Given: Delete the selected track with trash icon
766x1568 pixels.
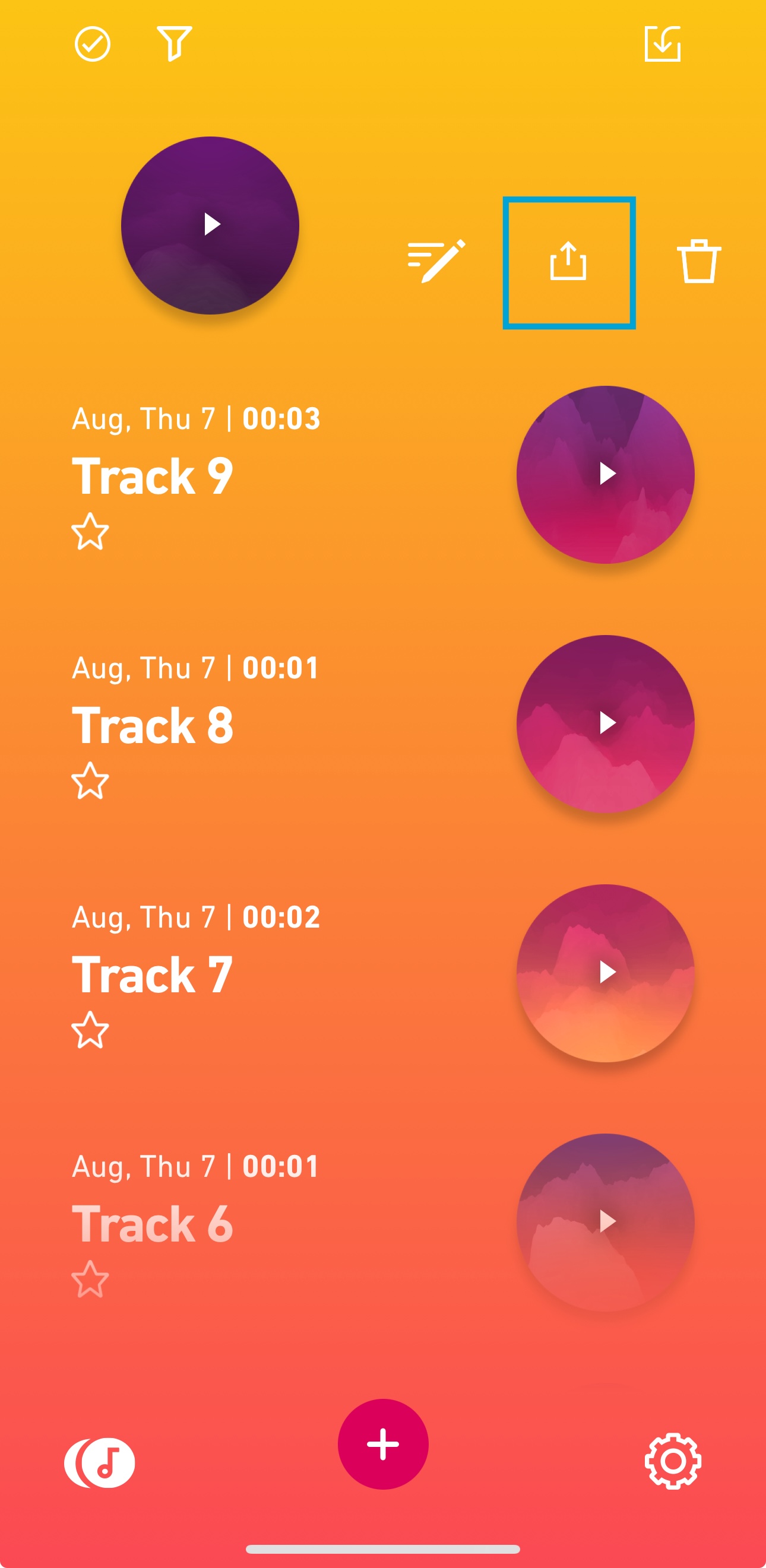Looking at the screenshot, I should click(699, 261).
